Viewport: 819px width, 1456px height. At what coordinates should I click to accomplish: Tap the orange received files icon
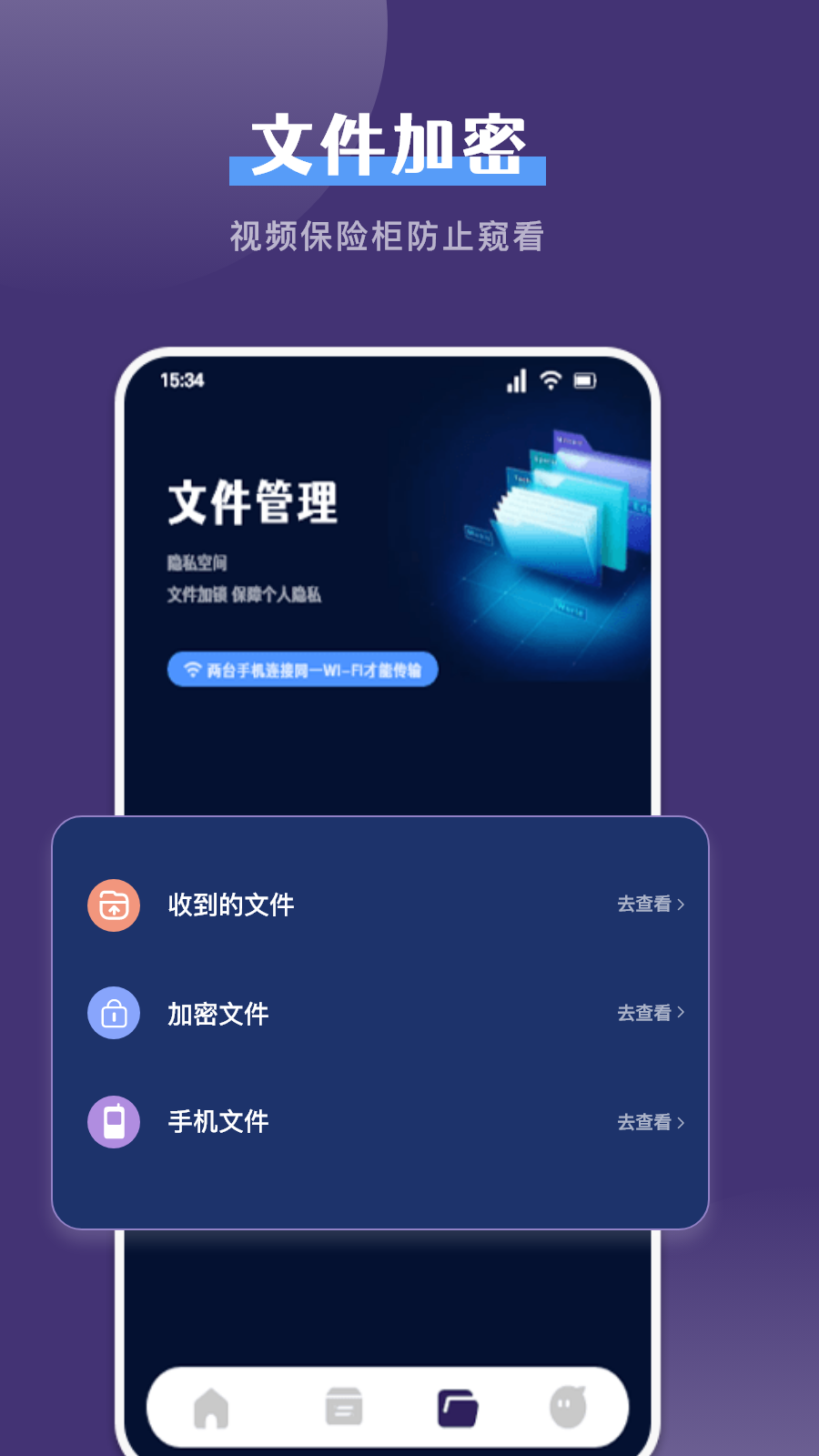(113, 905)
